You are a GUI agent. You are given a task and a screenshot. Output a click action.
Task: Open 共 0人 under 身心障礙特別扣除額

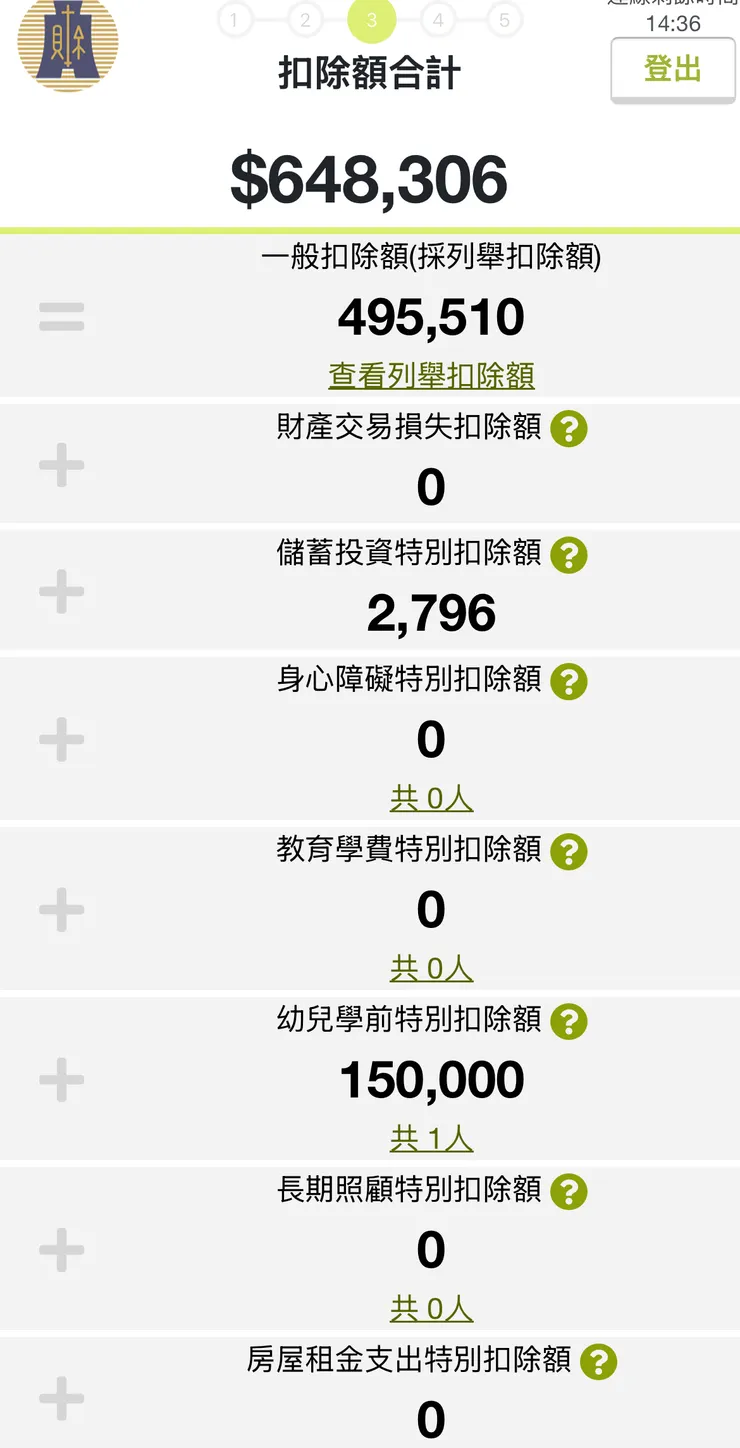[x=431, y=799]
